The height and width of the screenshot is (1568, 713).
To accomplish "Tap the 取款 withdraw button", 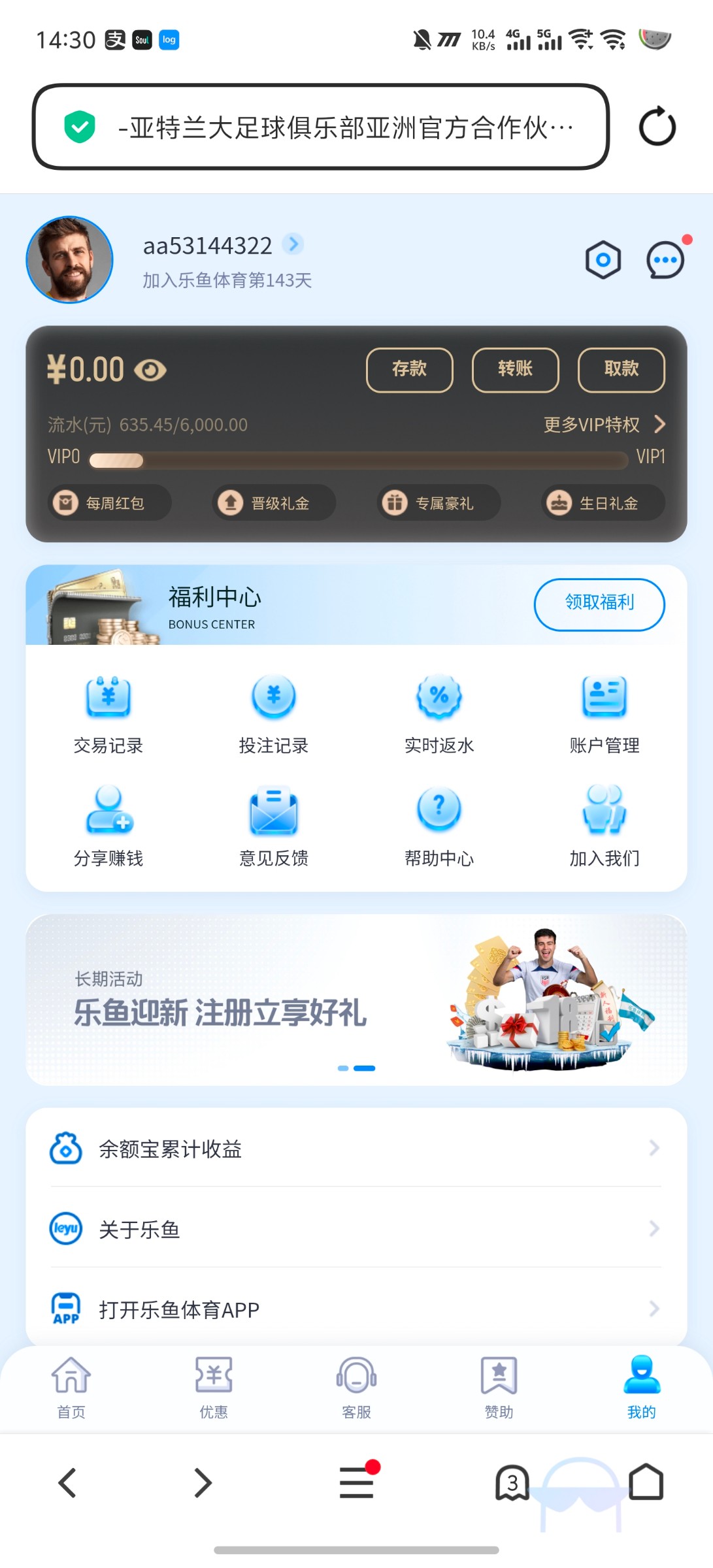I will (621, 370).
